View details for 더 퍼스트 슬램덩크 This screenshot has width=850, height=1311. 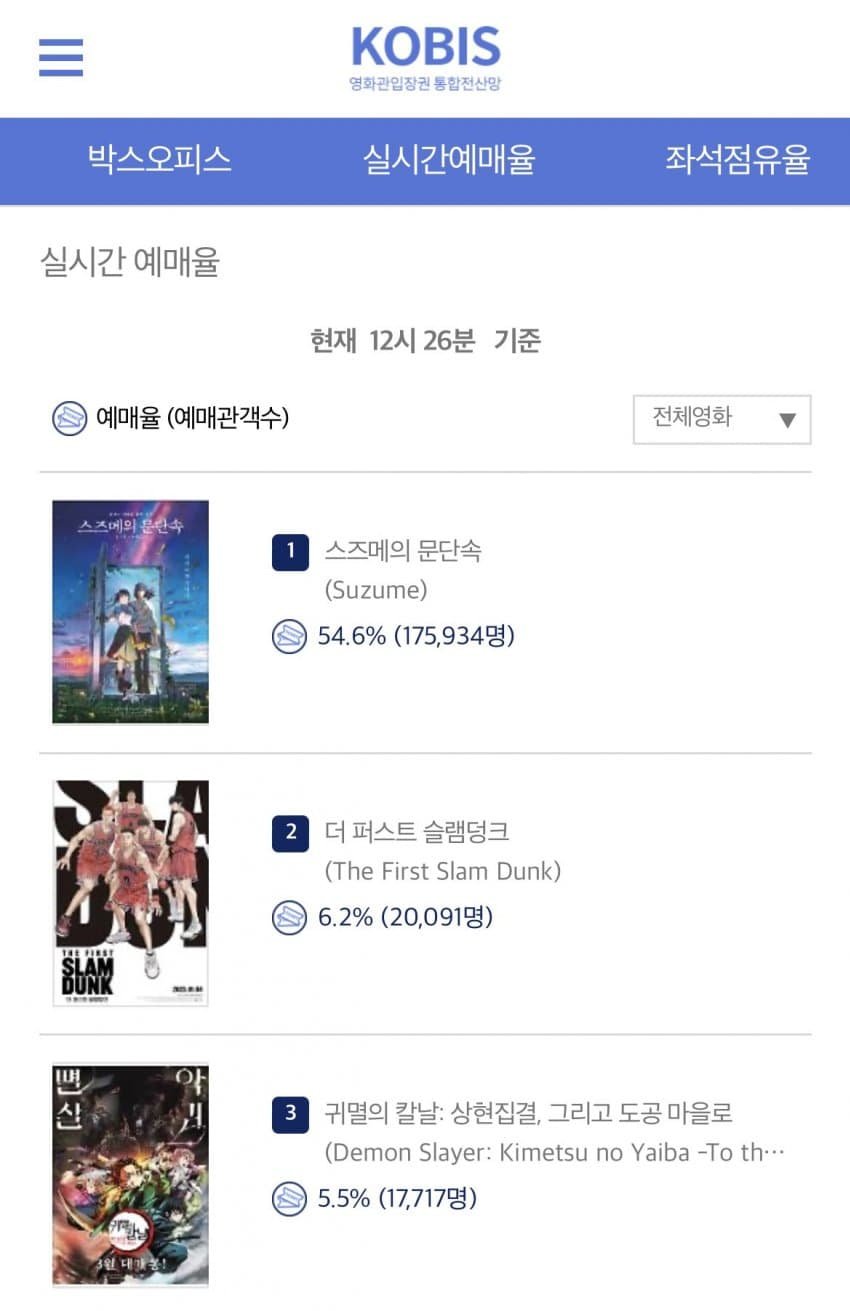pos(417,831)
